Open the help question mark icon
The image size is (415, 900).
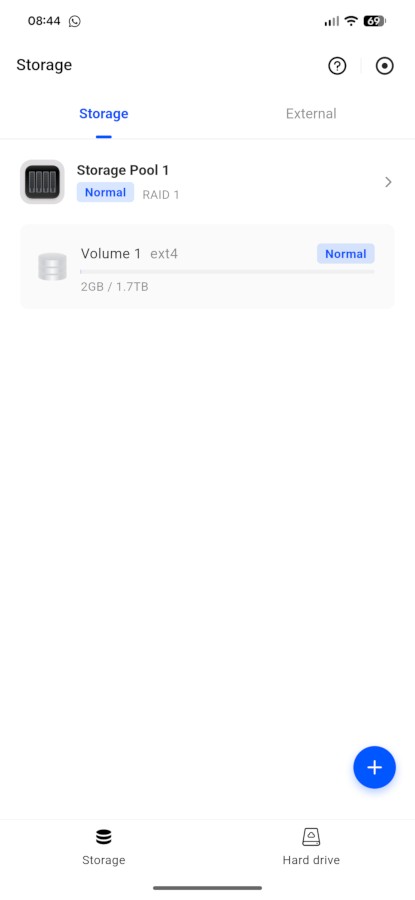pos(337,66)
